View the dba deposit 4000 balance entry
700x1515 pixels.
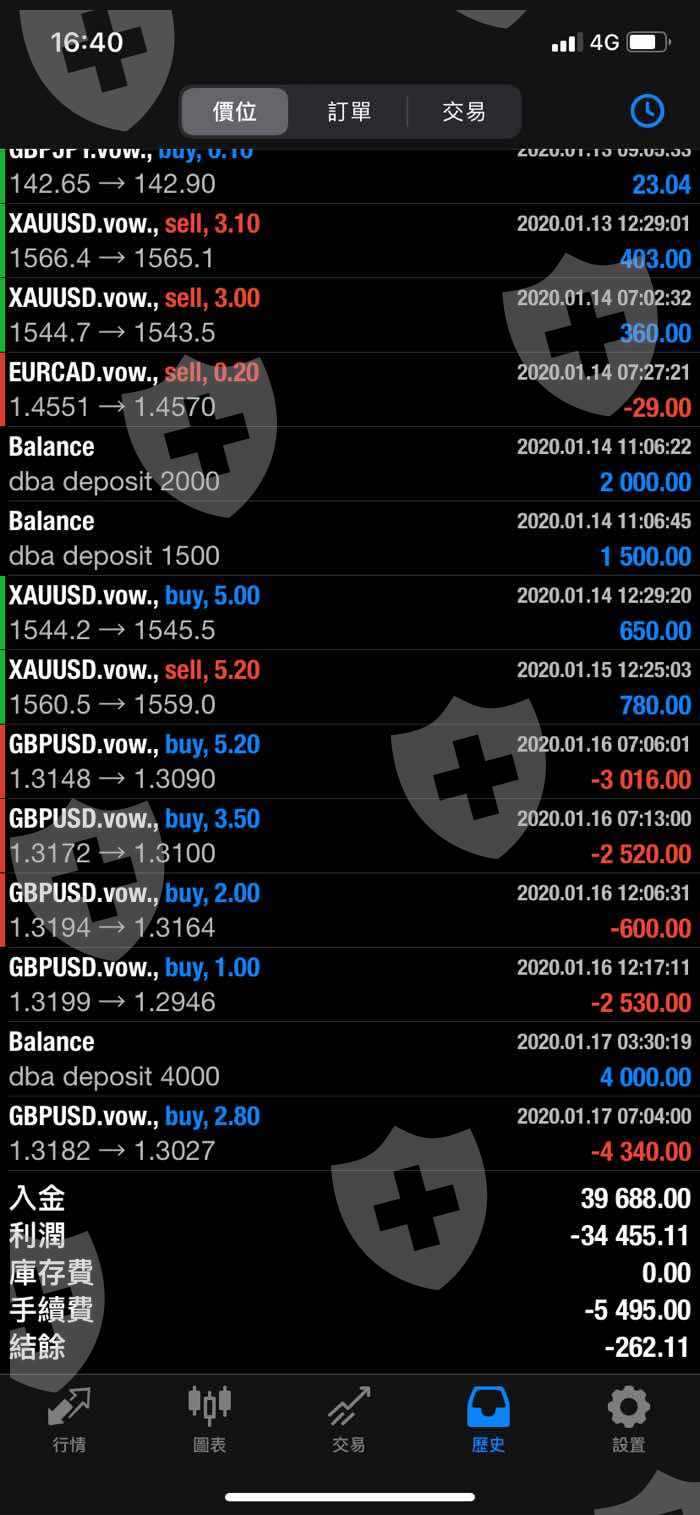[350, 1059]
